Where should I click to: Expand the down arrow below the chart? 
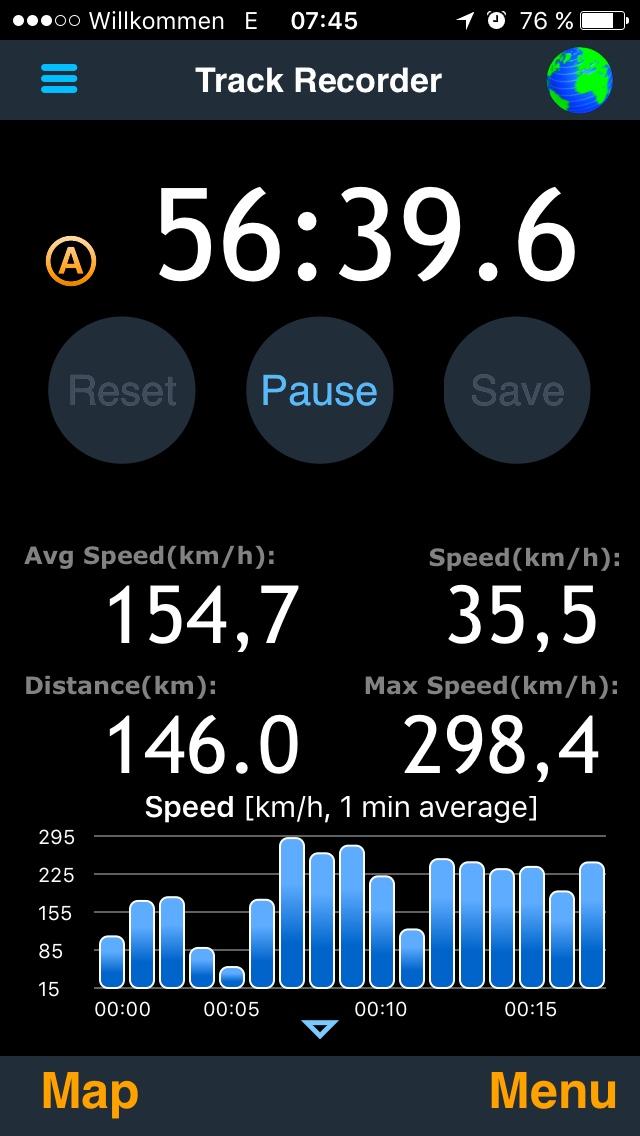(x=320, y=1029)
